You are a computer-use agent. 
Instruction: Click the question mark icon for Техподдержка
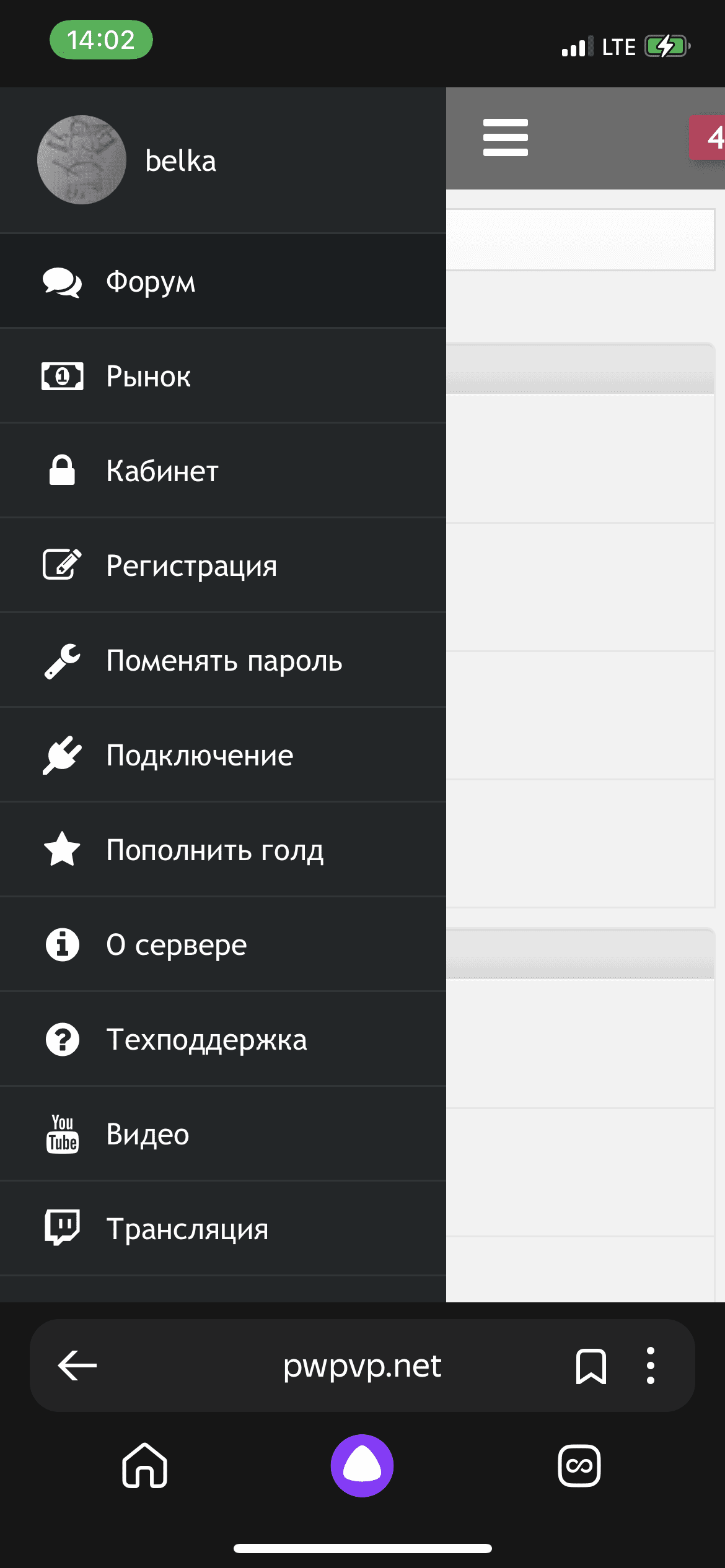click(62, 1039)
